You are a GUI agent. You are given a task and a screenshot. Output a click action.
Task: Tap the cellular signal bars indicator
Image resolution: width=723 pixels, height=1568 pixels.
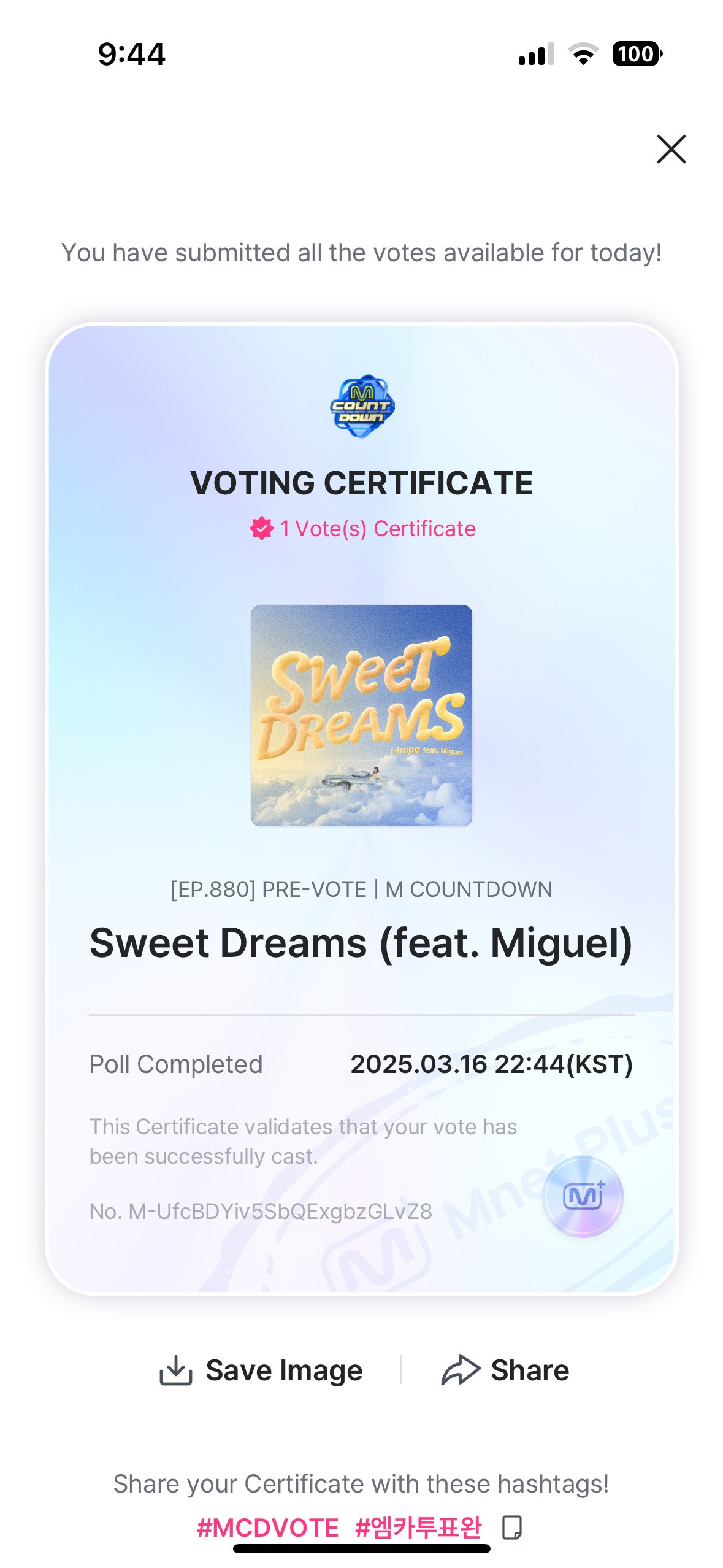click(537, 55)
